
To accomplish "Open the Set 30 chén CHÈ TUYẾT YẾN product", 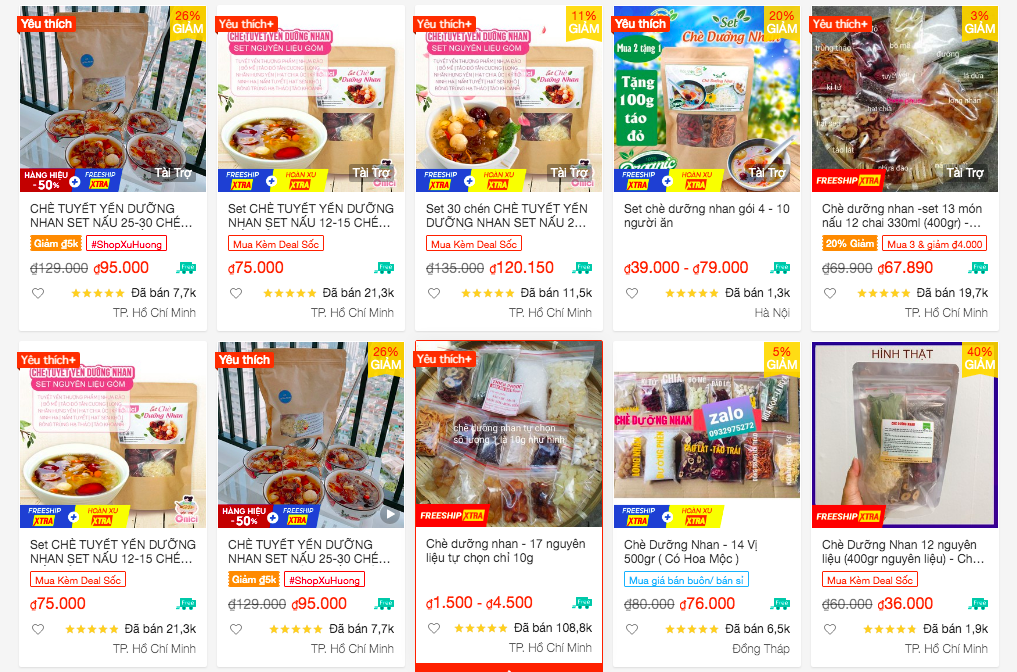I will 507,216.
